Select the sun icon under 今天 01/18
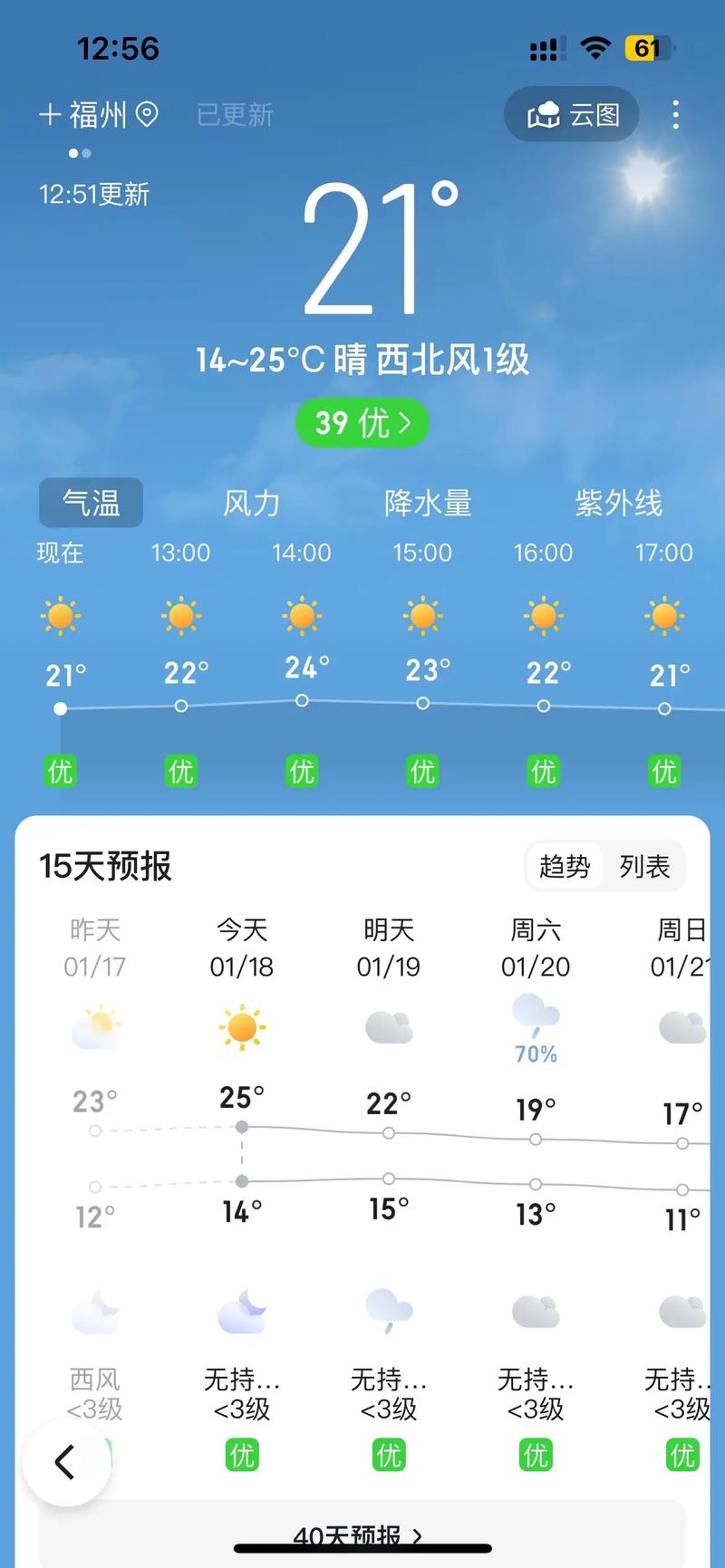Image resolution: width=725 pixels, height=1568 pixels. 241,1026
